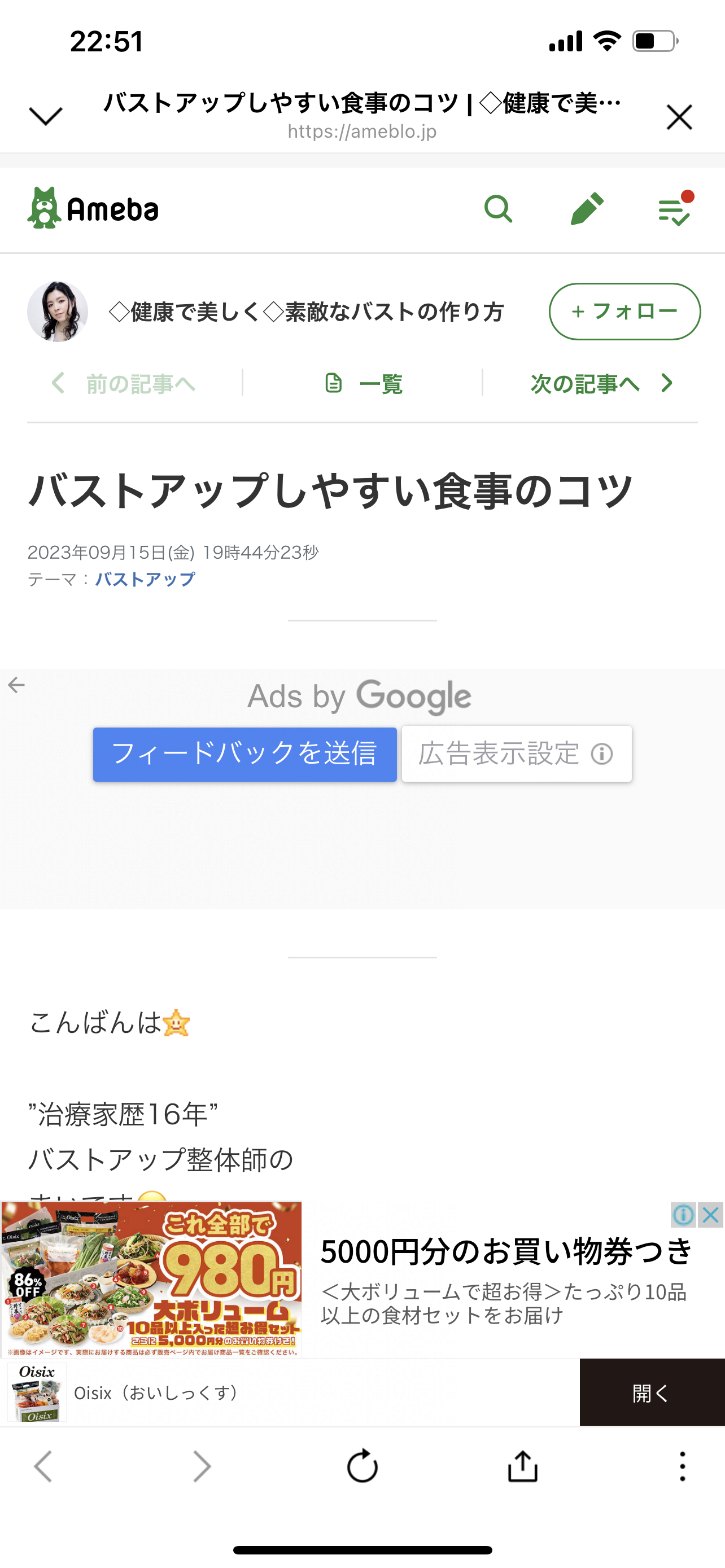Follow this blog with フォロー button
This screenshot has height=1568, width=725.
pos(624,311)
